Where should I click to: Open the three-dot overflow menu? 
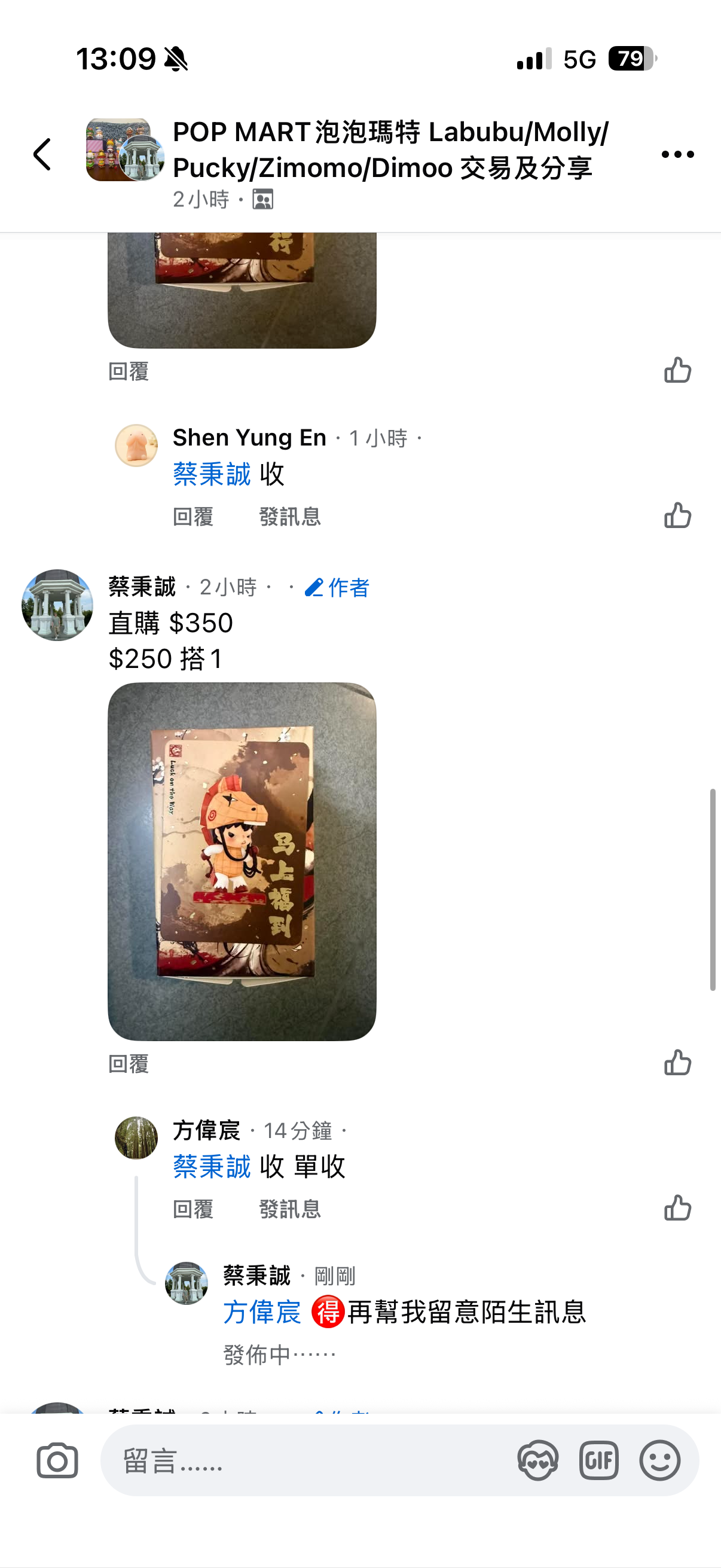[x=677, y=155]
